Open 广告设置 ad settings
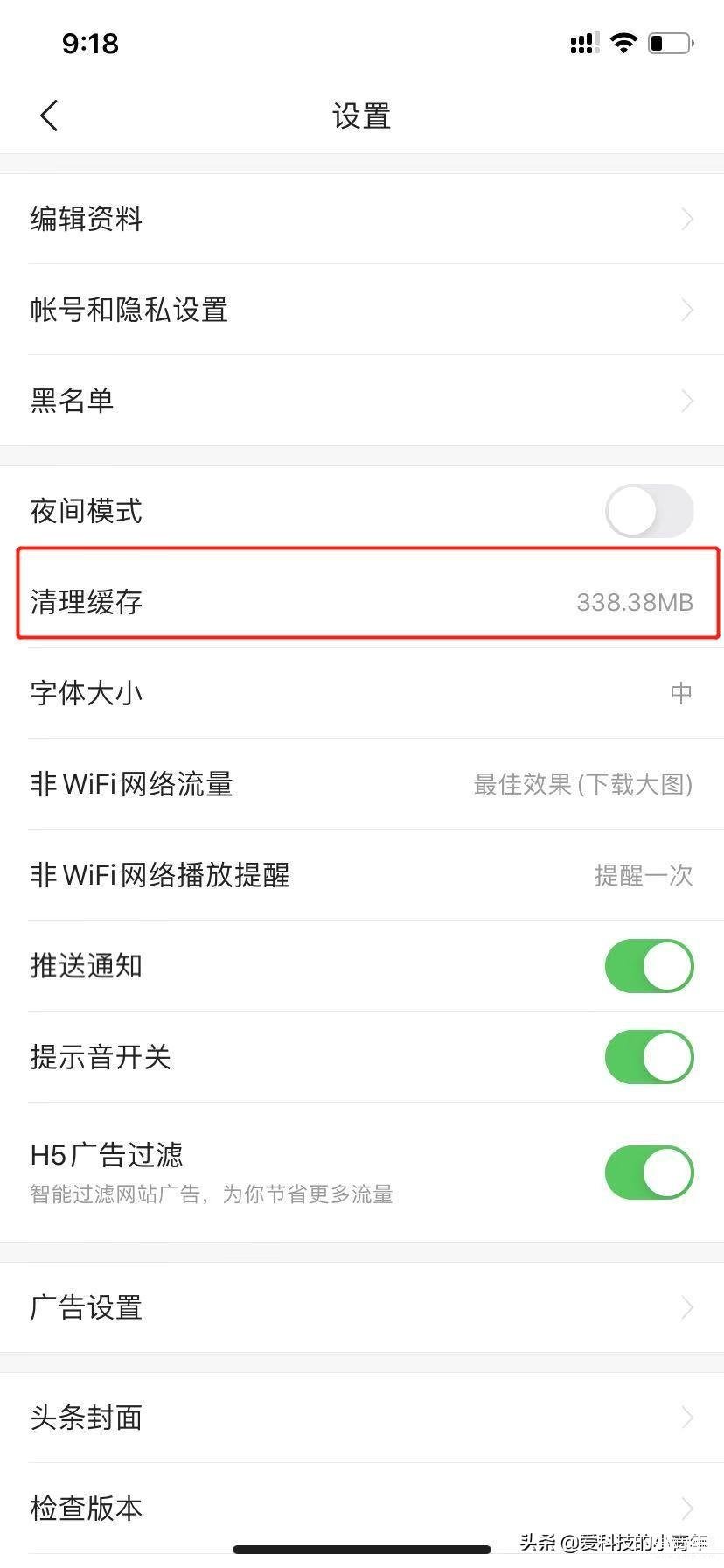 pyautogui.click(x=362, y=1308)
